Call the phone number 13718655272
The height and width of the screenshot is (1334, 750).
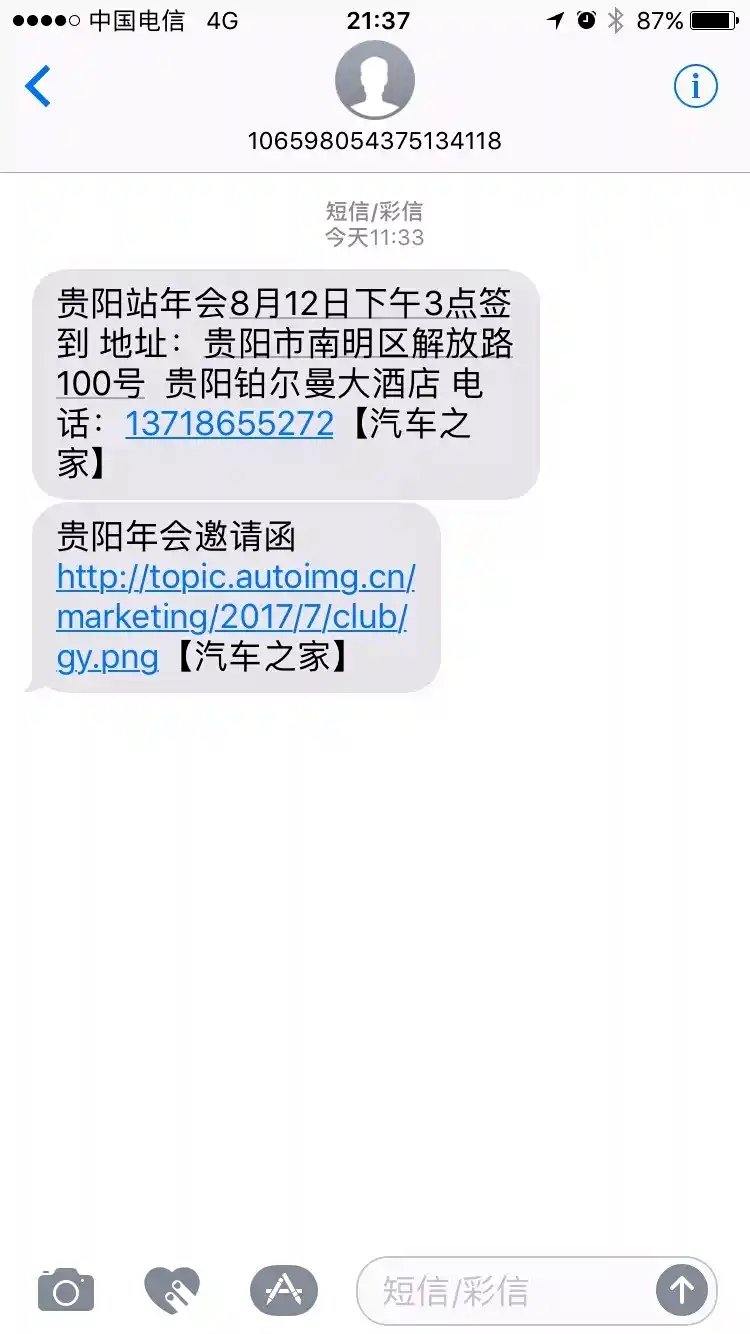[229, 424]
